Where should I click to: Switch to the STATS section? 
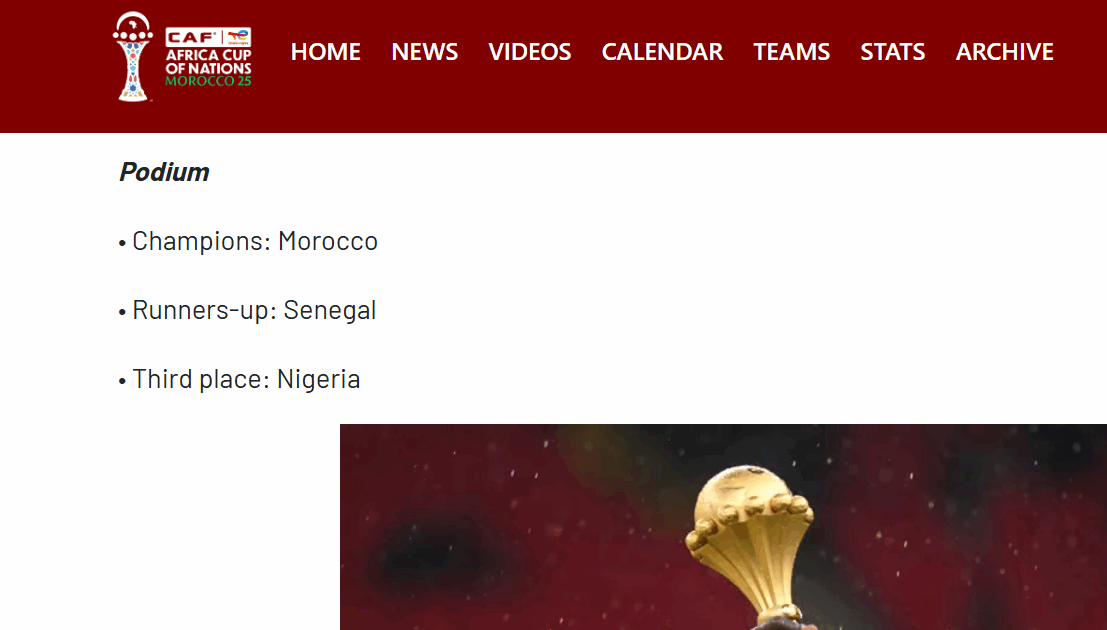click(892, 52)
